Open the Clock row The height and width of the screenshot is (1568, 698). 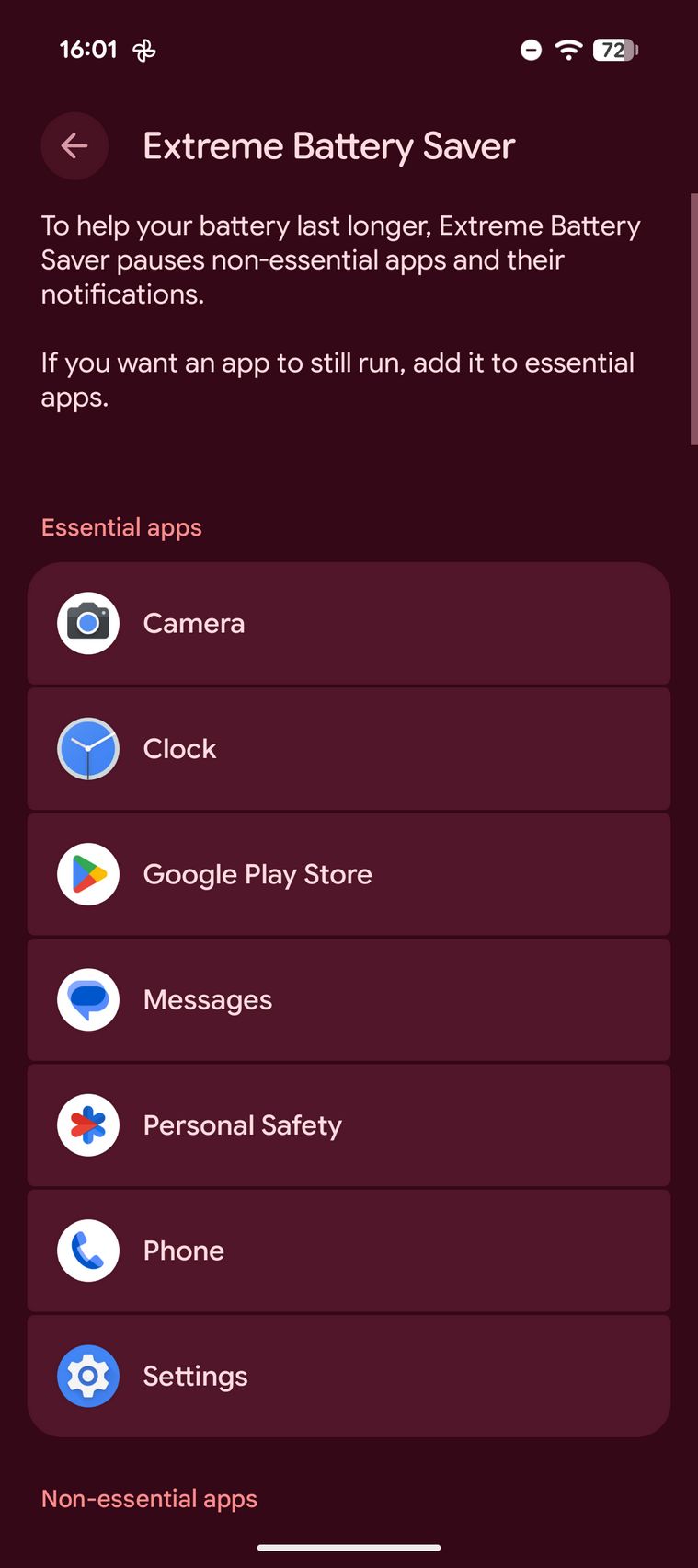pos(349,749)
